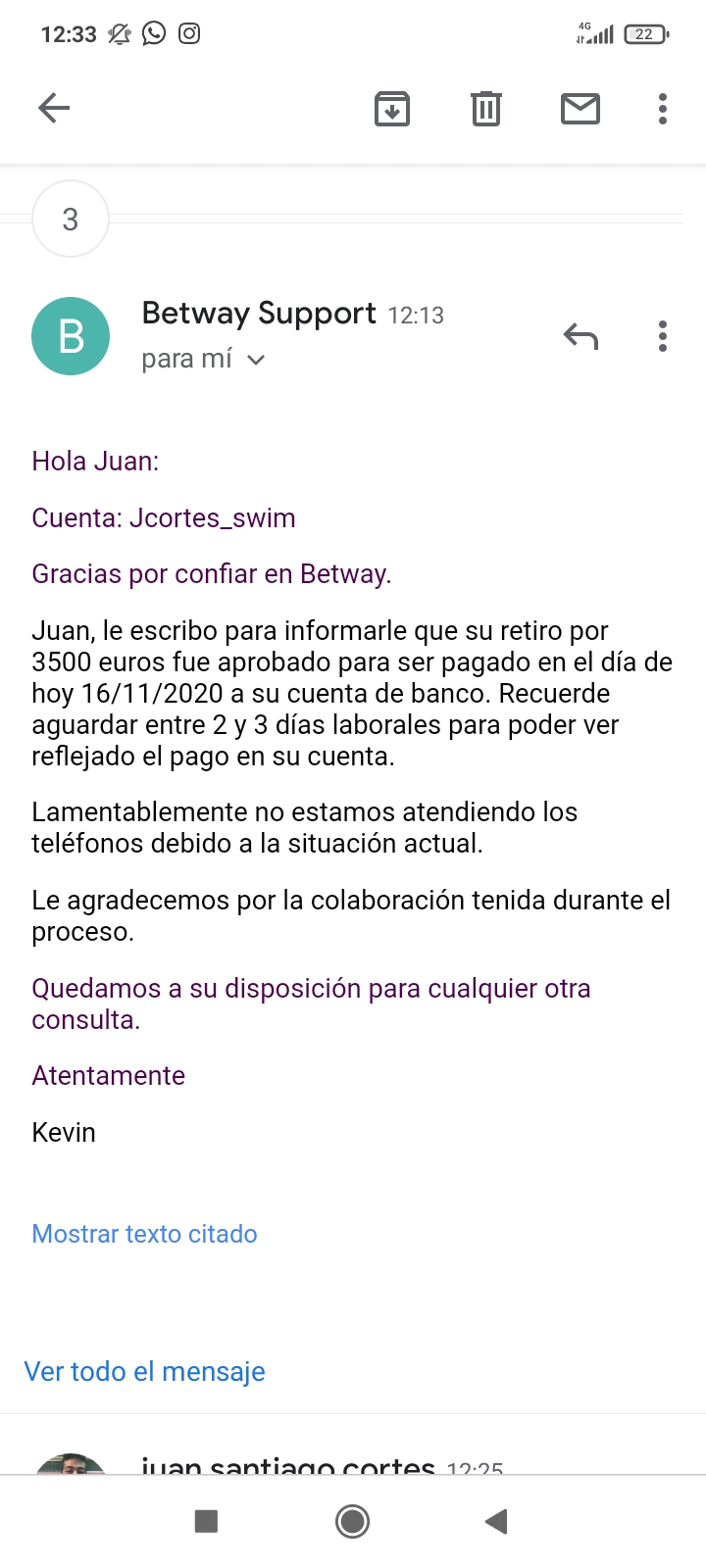
Task: Show quoted text via 'Mostrar texto citado'
Action: pos(144,1234)
